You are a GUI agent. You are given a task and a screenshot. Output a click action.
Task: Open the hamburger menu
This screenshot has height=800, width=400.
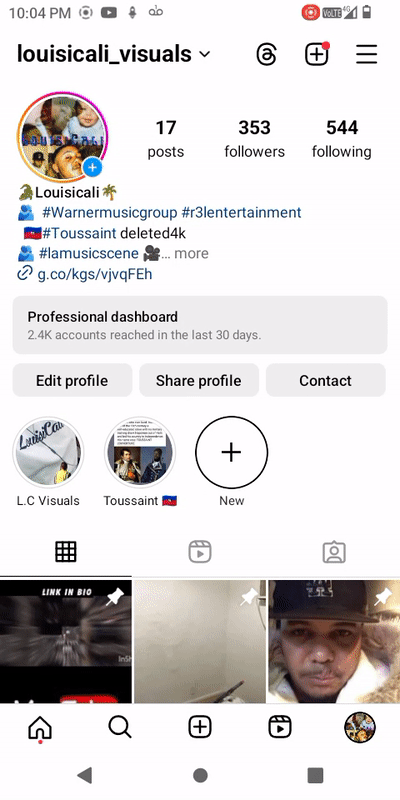[366, 54]
